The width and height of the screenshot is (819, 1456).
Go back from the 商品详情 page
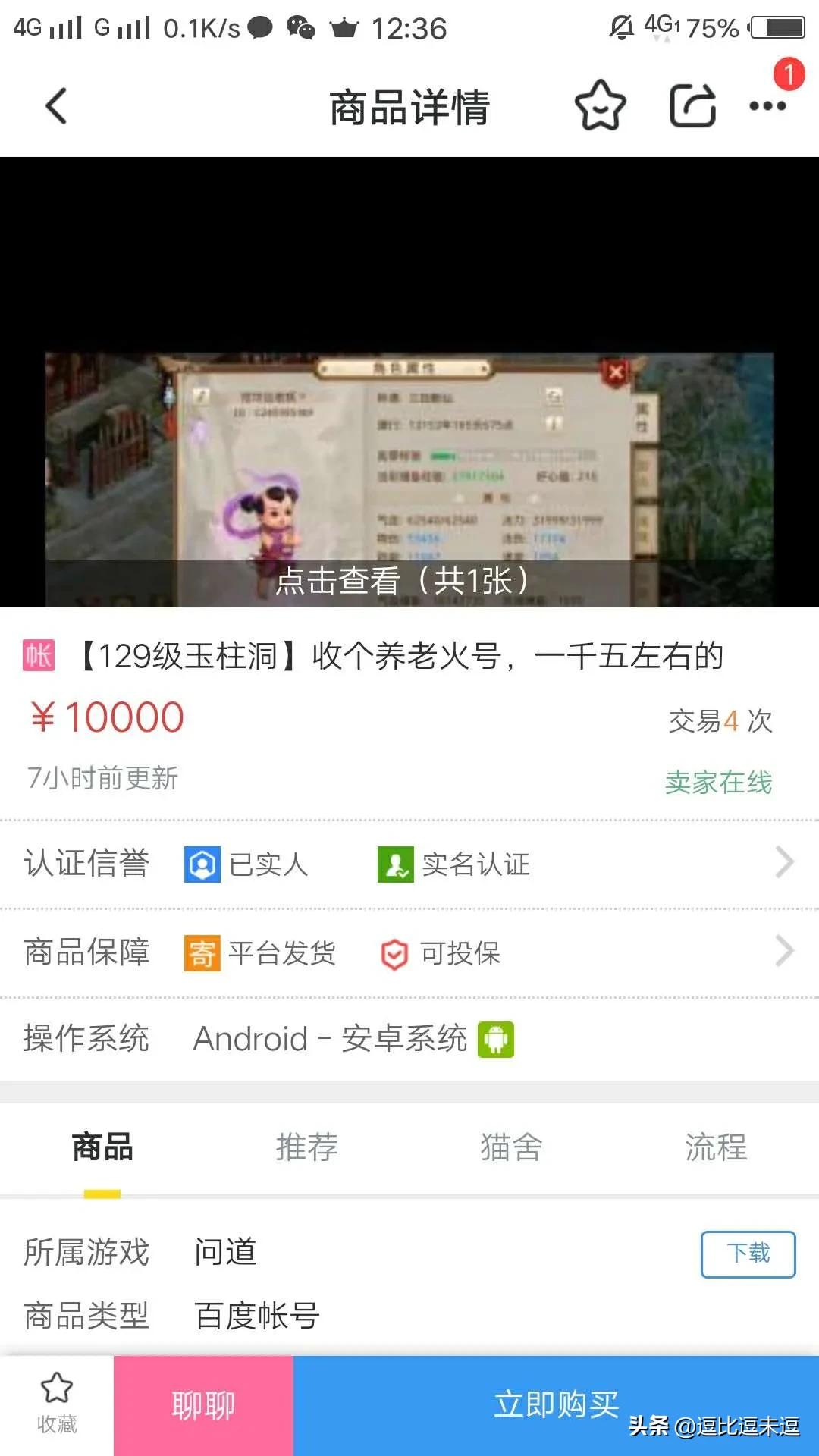(x=57, y=105)
